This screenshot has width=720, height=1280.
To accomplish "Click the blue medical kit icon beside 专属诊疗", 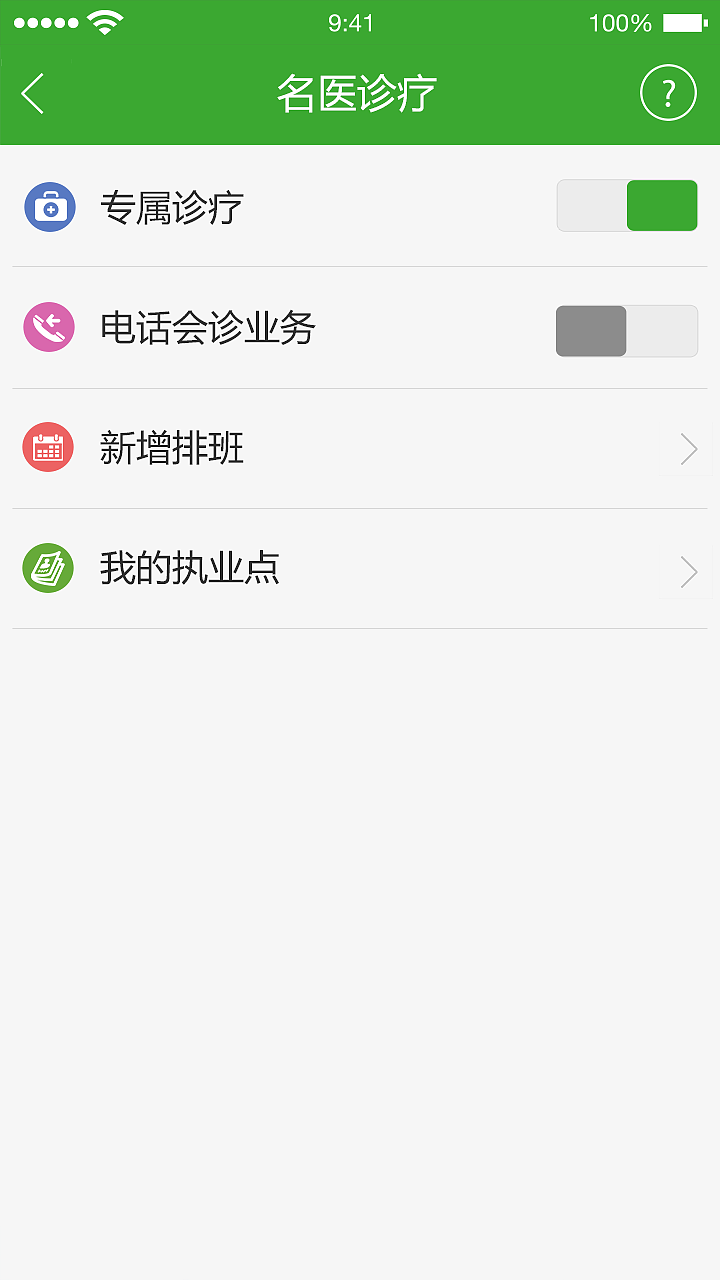I will pos(49,207).
